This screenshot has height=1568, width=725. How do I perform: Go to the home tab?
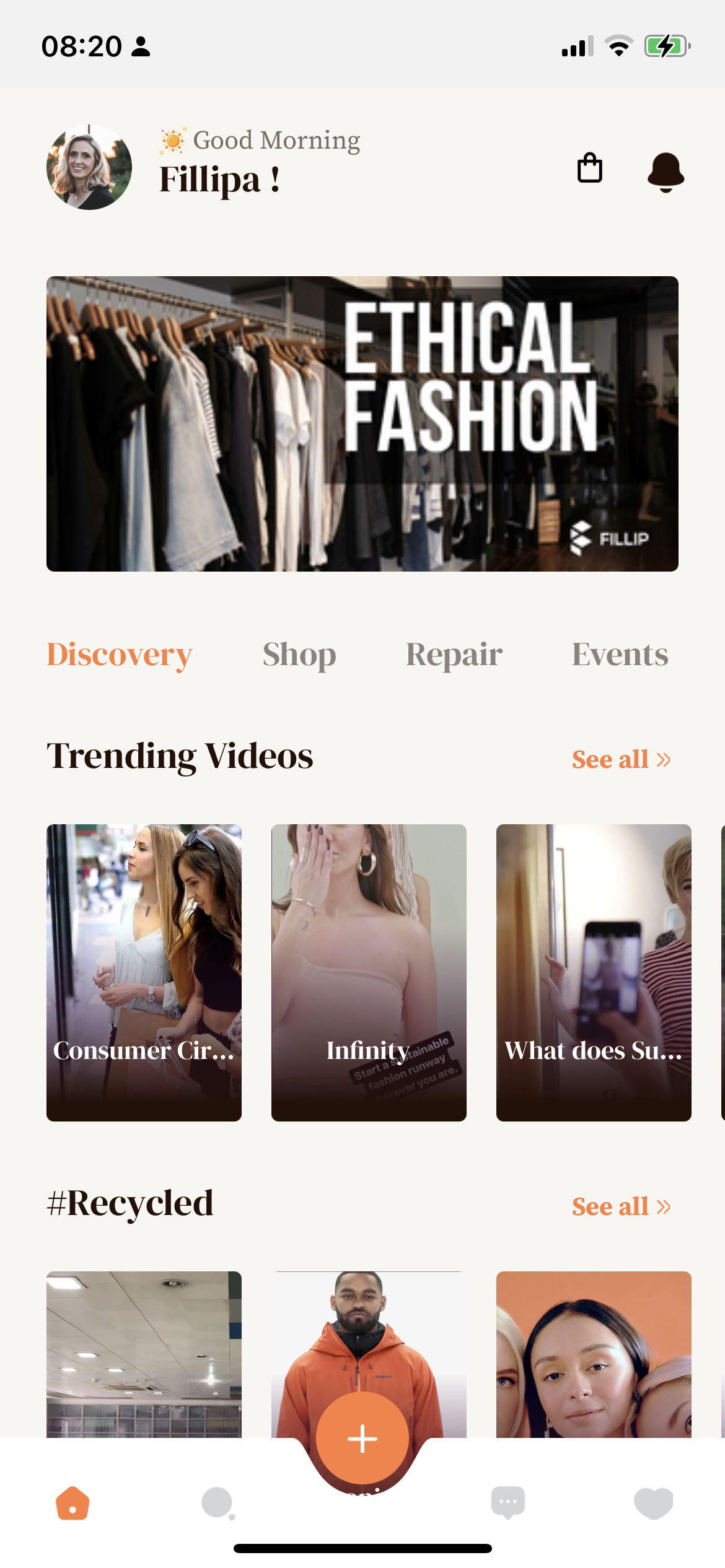pyautogui.click(x=73, y=1503)
